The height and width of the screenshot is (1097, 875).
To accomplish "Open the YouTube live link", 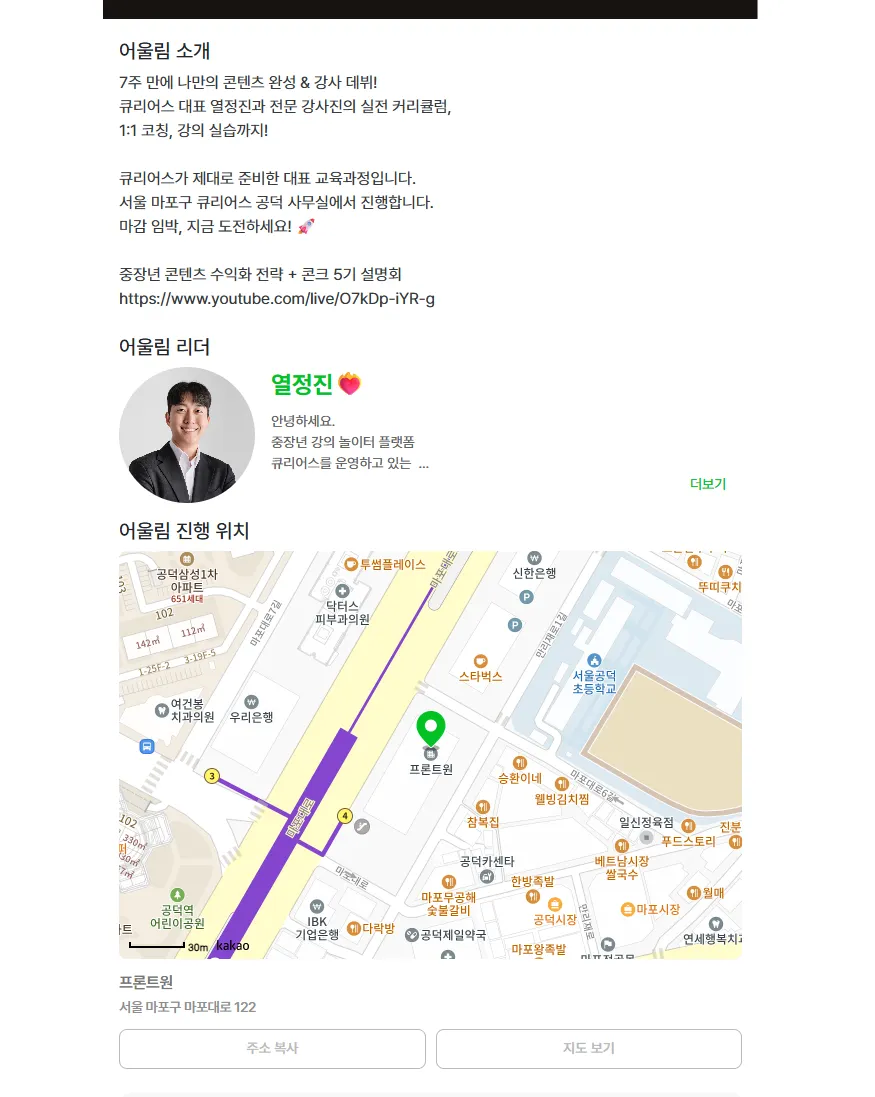I will point(277,298).
